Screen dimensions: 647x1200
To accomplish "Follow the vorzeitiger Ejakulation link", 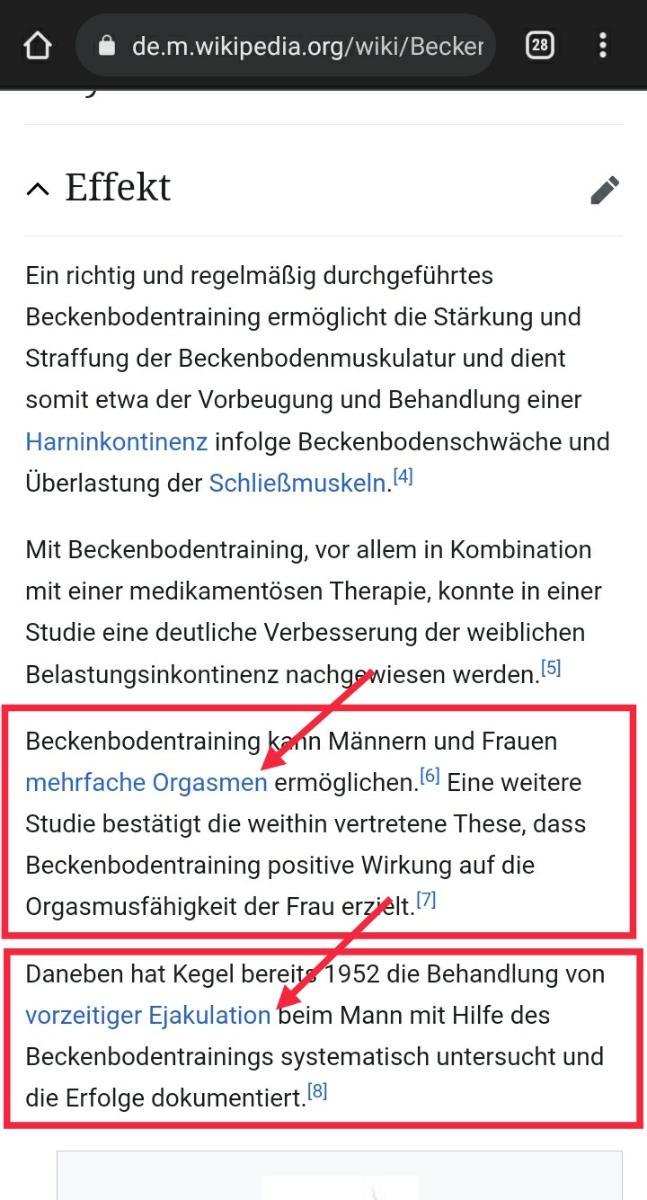I will [x=148, y=1016].
